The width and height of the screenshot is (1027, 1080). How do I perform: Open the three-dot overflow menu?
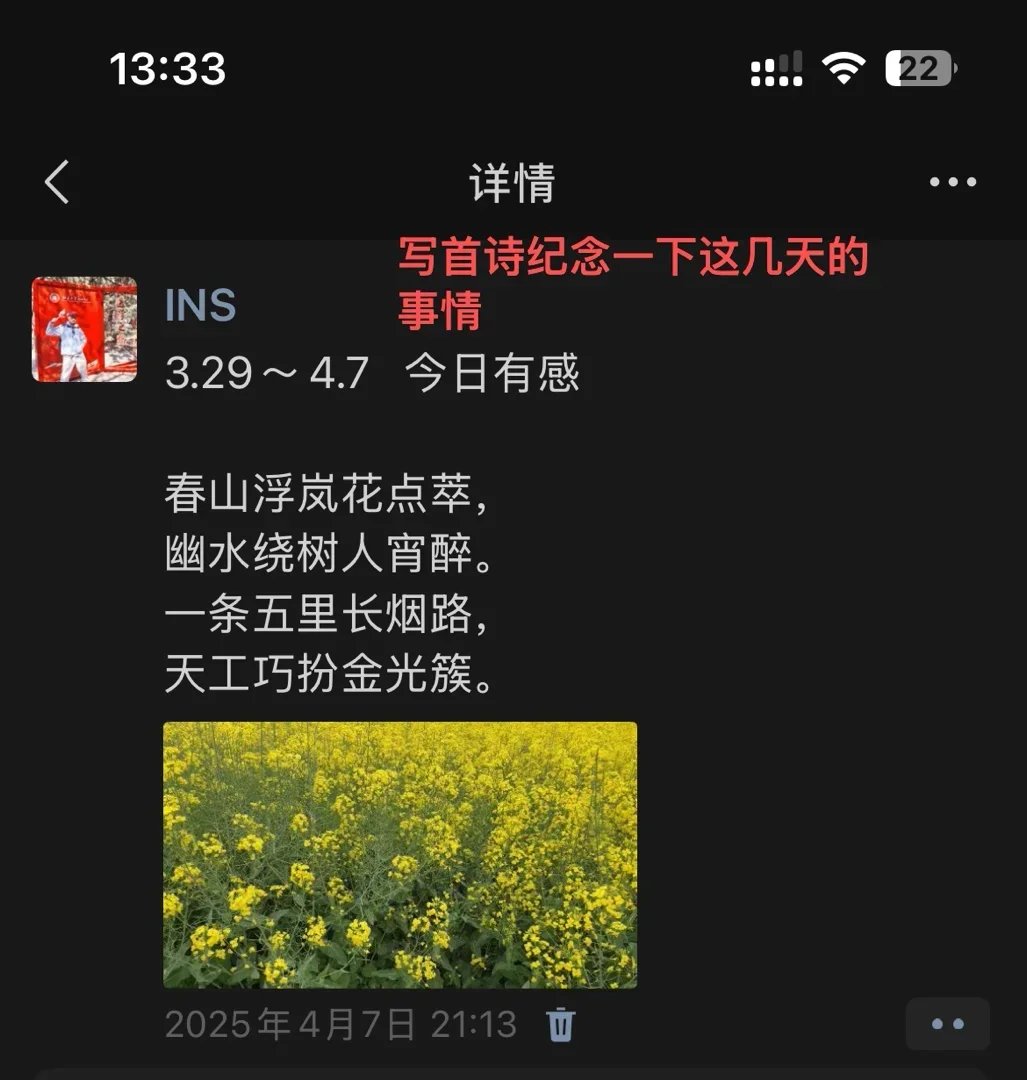[x=952, y=183]
